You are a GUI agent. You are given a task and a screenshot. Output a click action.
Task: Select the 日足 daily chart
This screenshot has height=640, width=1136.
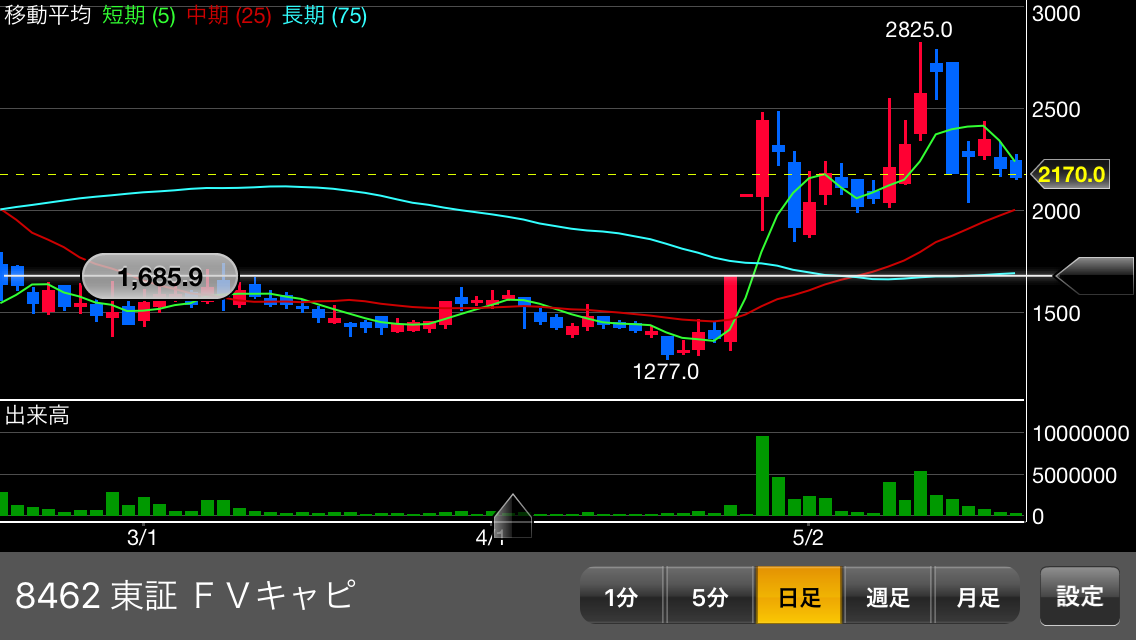(x=799, y=597)
